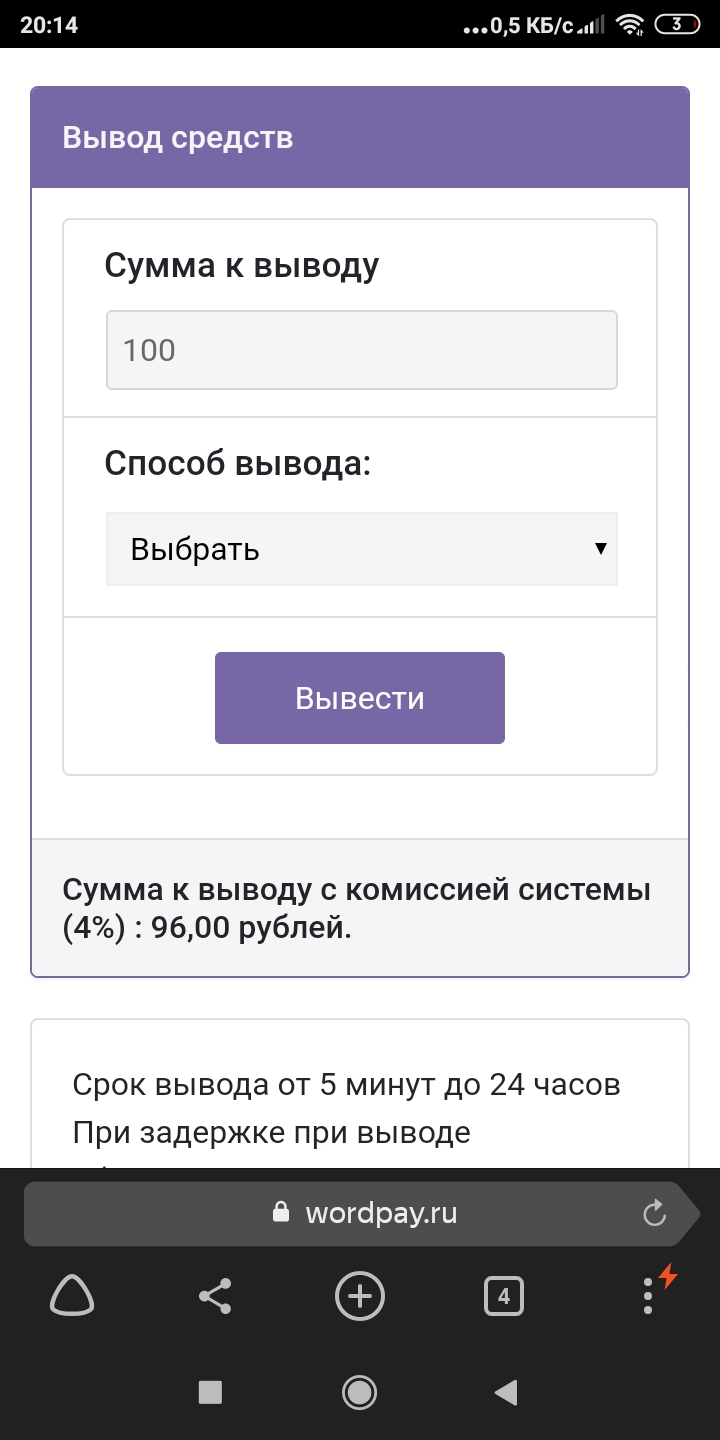The width and height of the screenshot is (720, 1440).
Task: Tap the Вывести button
Action: [x=360, y=698]
